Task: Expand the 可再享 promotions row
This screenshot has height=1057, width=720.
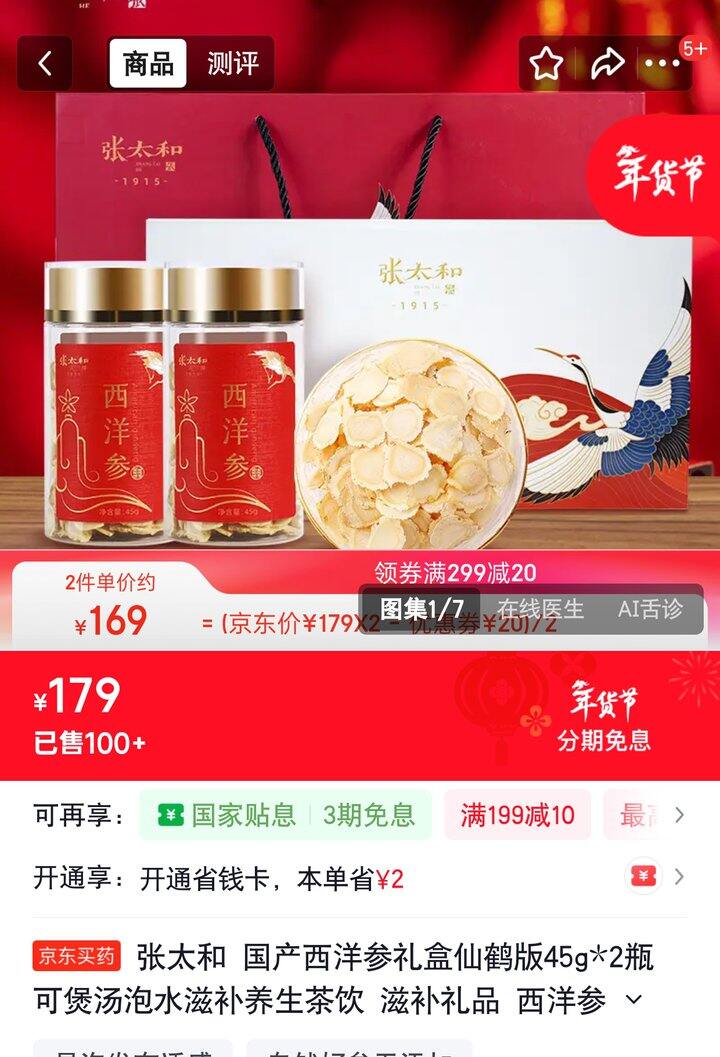Action: (x=680, y=815)
